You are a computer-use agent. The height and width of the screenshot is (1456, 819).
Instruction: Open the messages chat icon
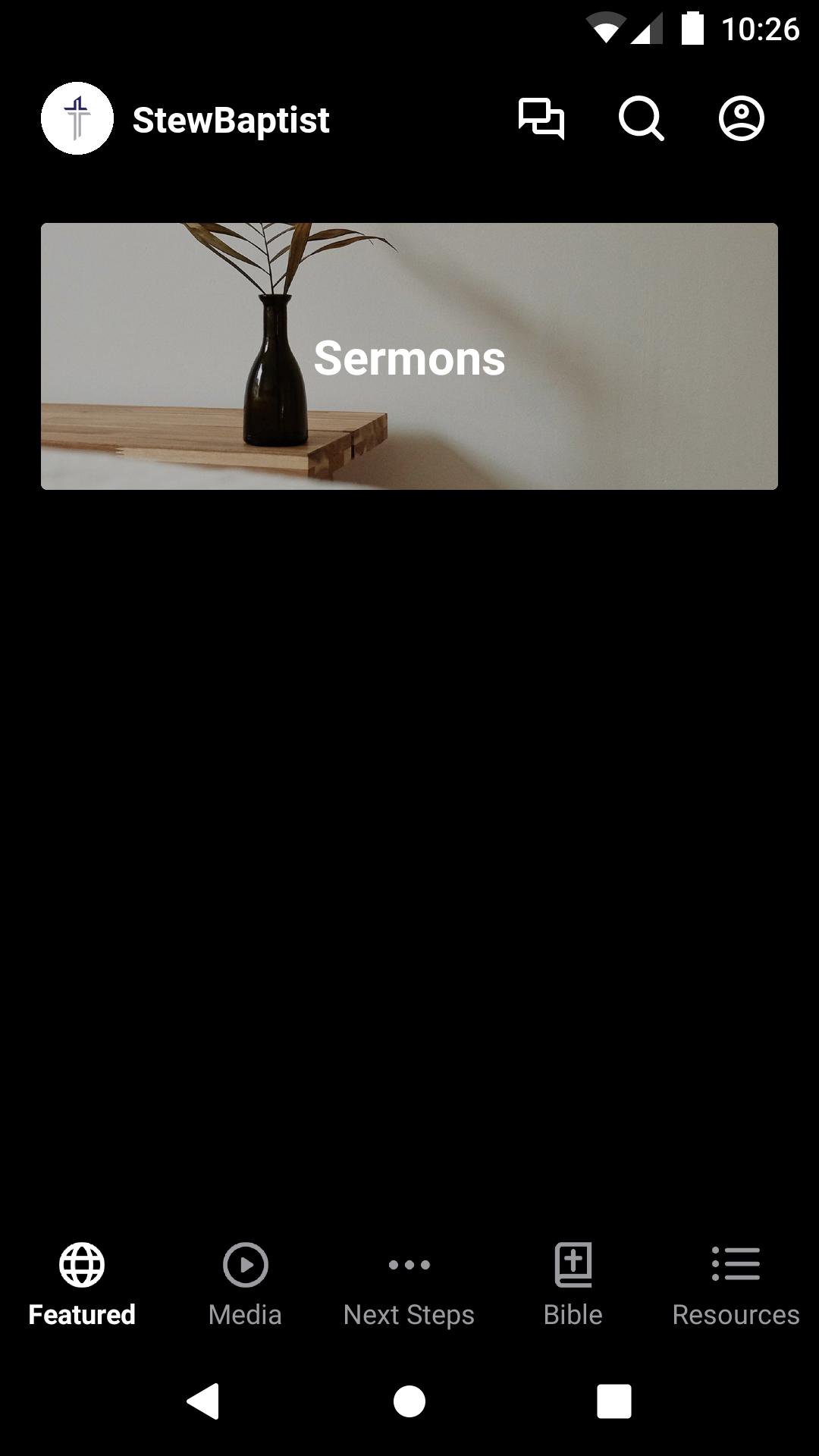click(541, 119)
